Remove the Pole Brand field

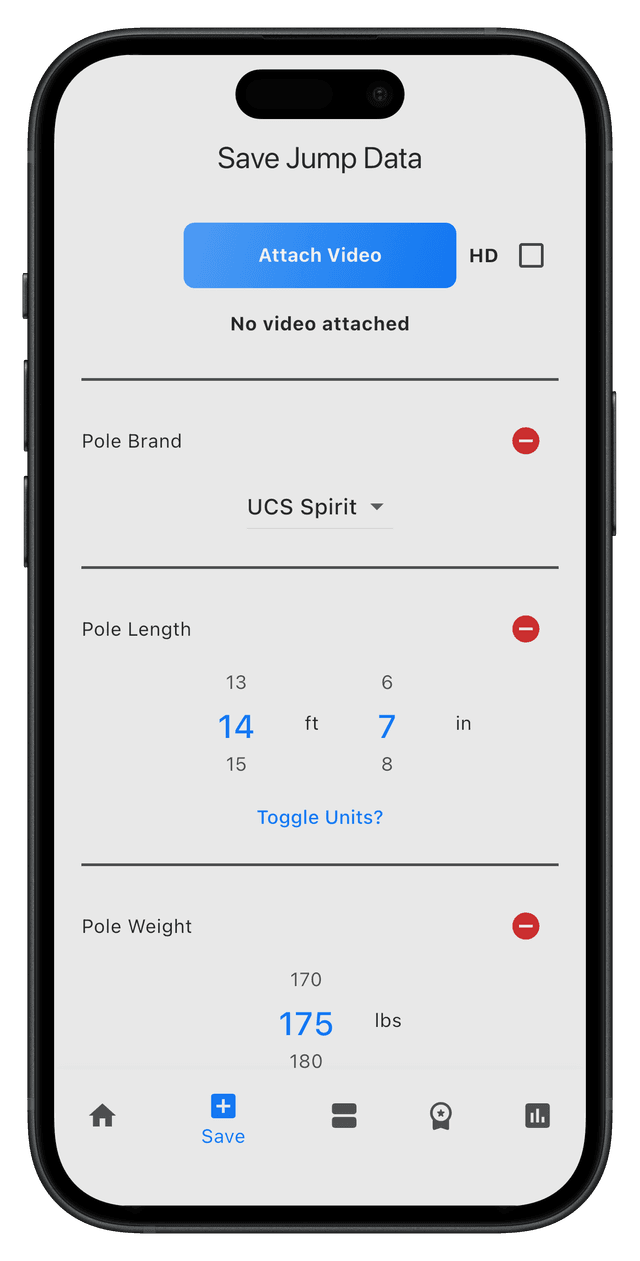(x=526, y=441)
